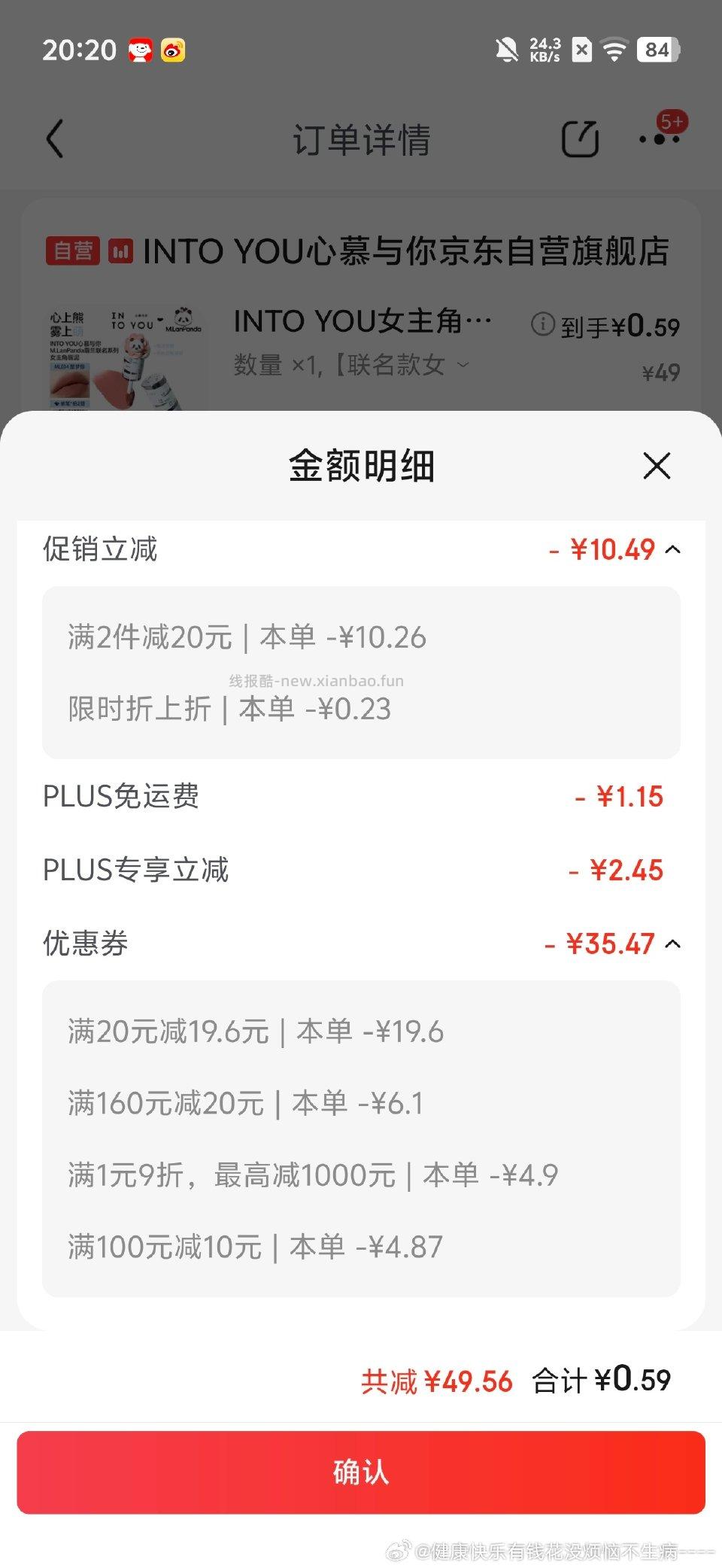The image size is (722, 1568).
Task: Open INTO YOU心慕与你京东自营旗舰店 store page
Action: pyautogui.click(x=406, y=251)
